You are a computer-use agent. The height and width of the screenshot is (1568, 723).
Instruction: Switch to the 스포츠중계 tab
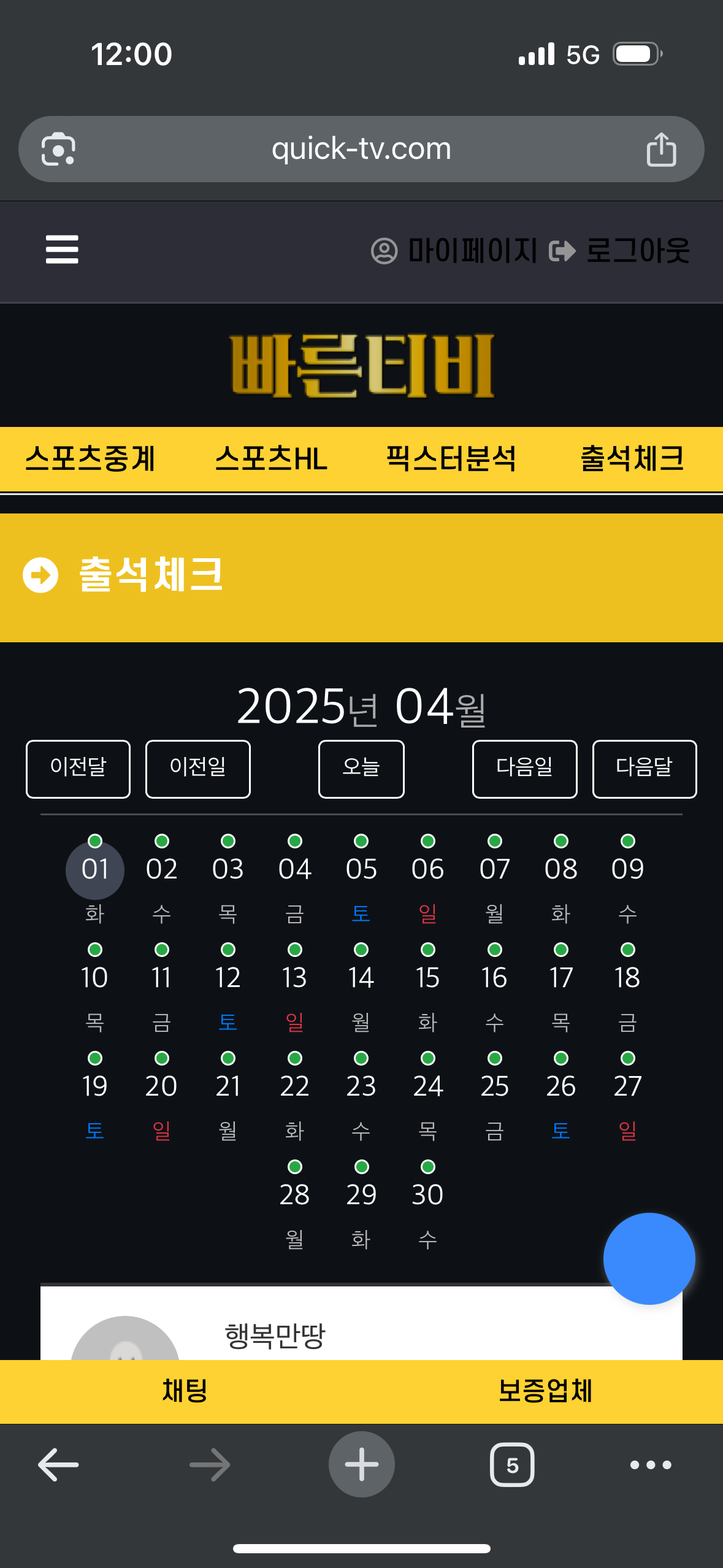[x=90, y=459]
